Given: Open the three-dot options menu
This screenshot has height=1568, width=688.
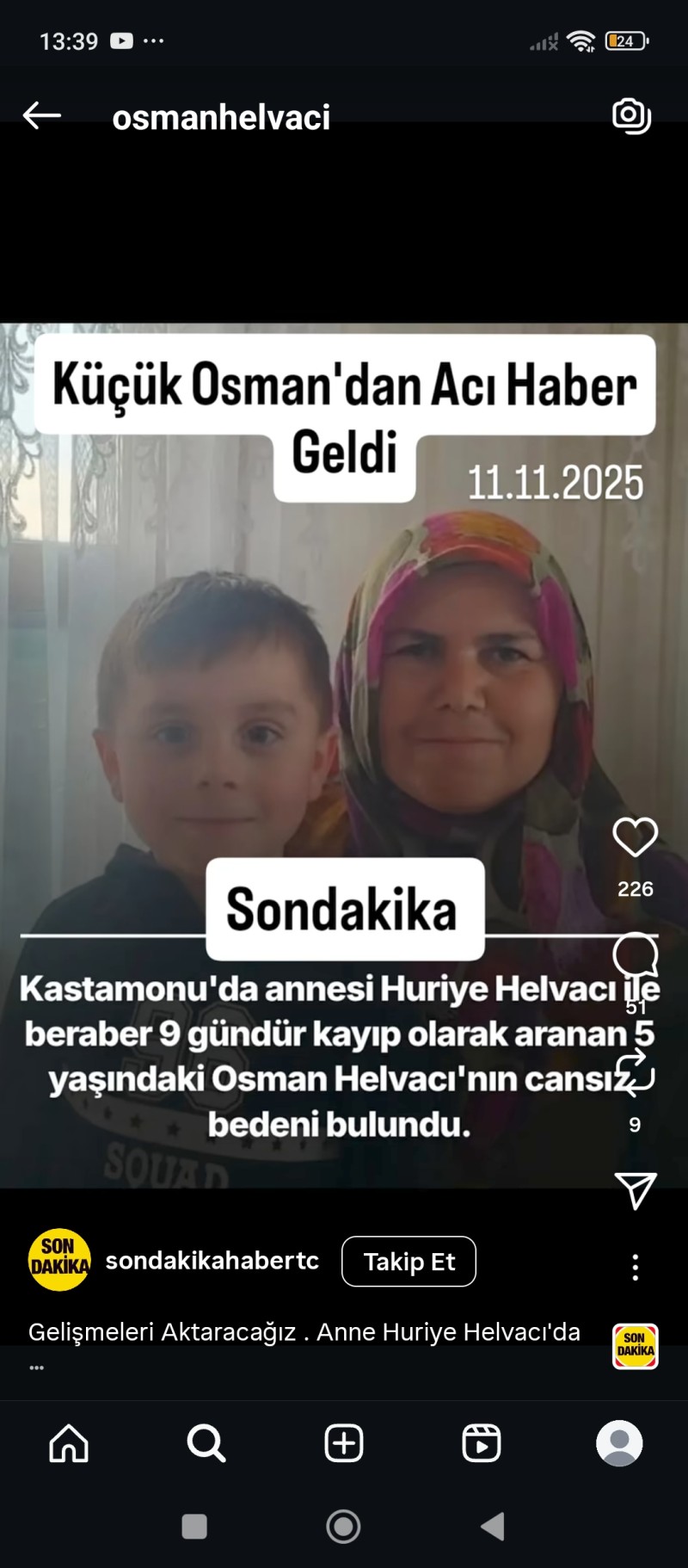Looking at the screenshot, I should pyautogui.click(x=636, y=1267).
